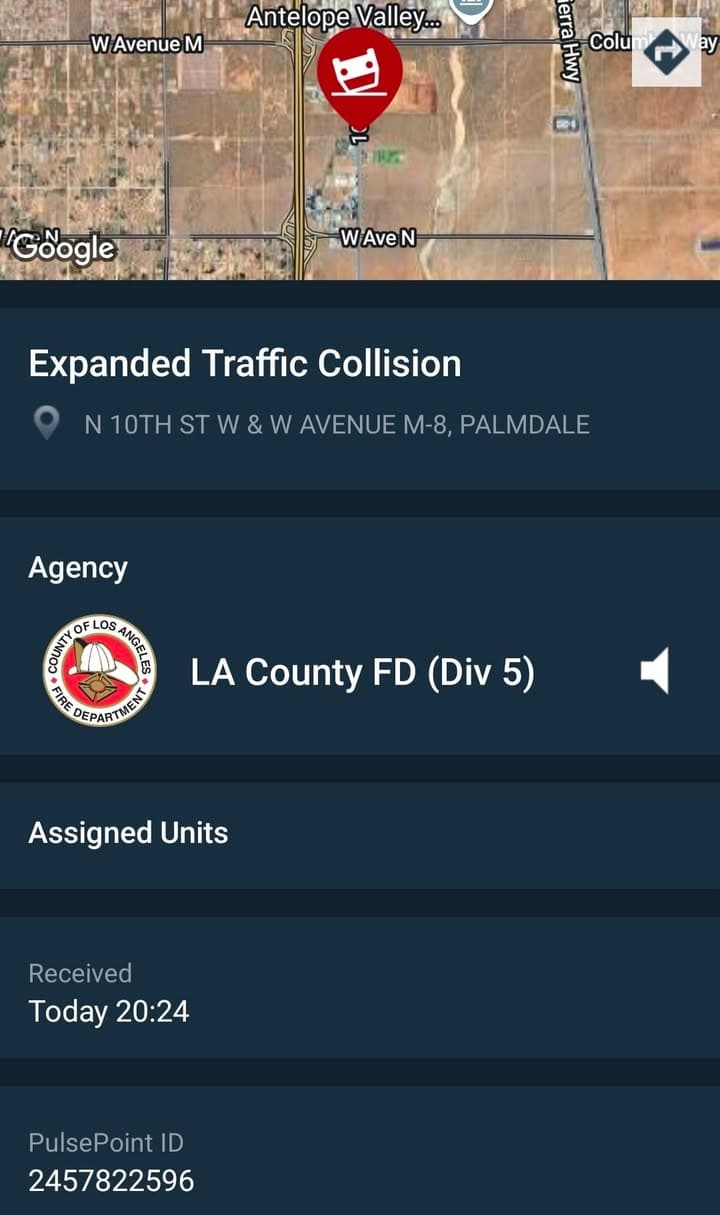
Task: Expand the Agency section header
Action: (77, 567)
